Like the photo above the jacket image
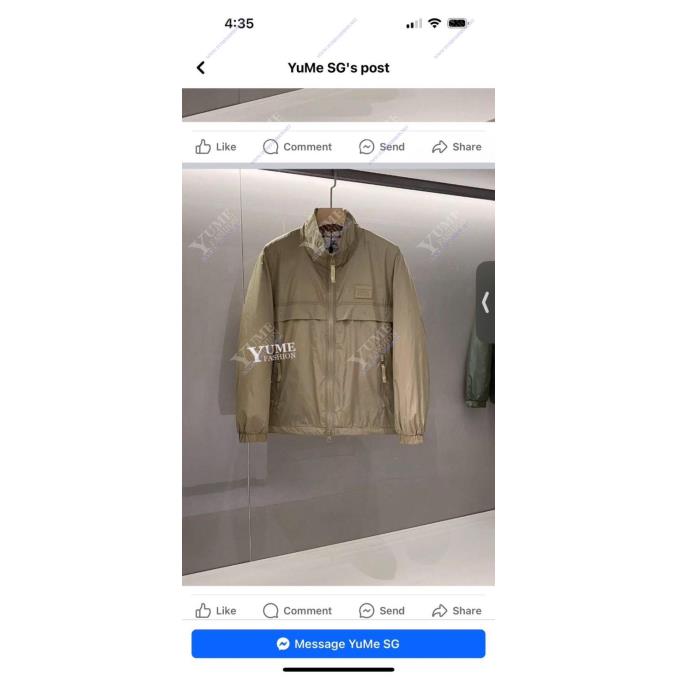 216,147
